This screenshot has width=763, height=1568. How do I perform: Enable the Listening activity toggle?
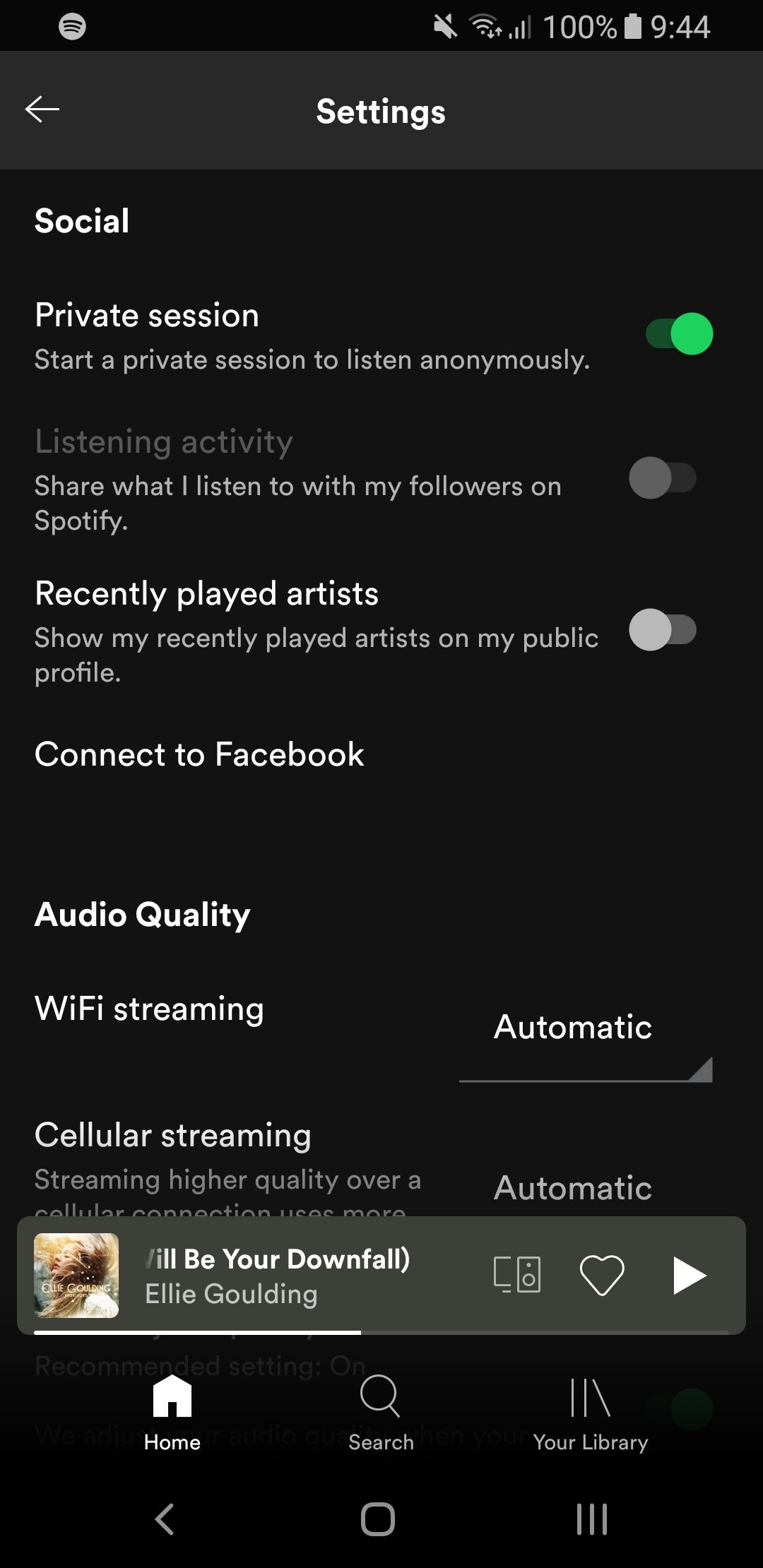click(663, 478)
